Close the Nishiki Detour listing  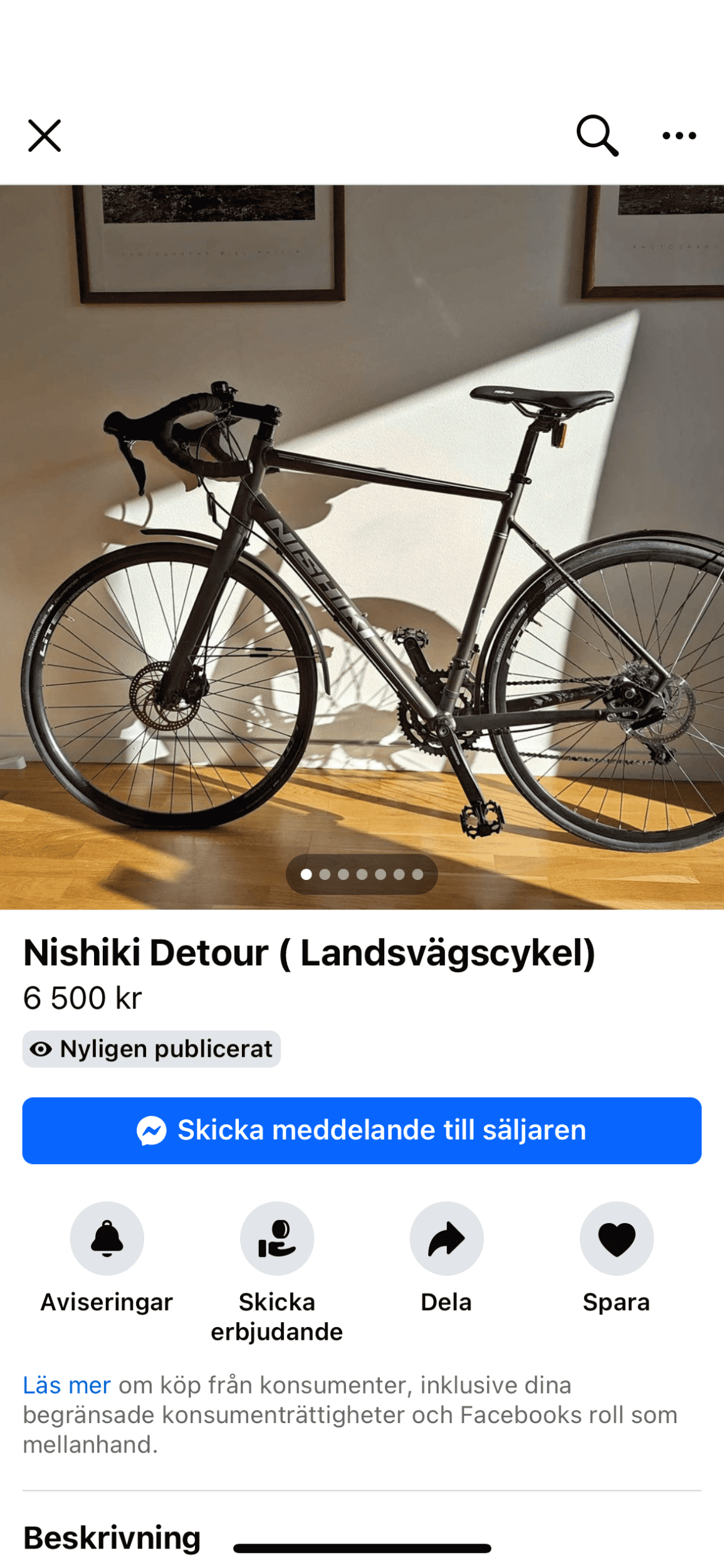45,135
